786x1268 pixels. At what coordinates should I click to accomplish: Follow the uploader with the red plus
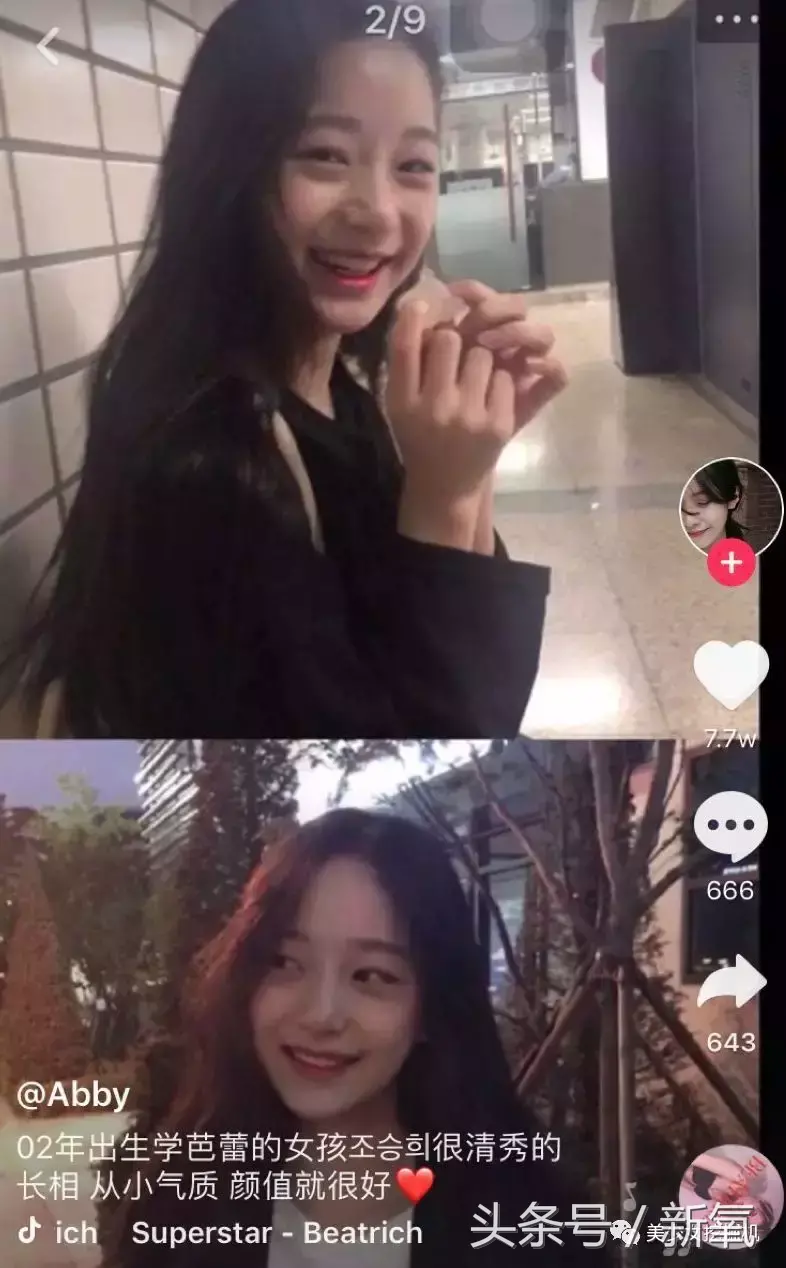731,563
